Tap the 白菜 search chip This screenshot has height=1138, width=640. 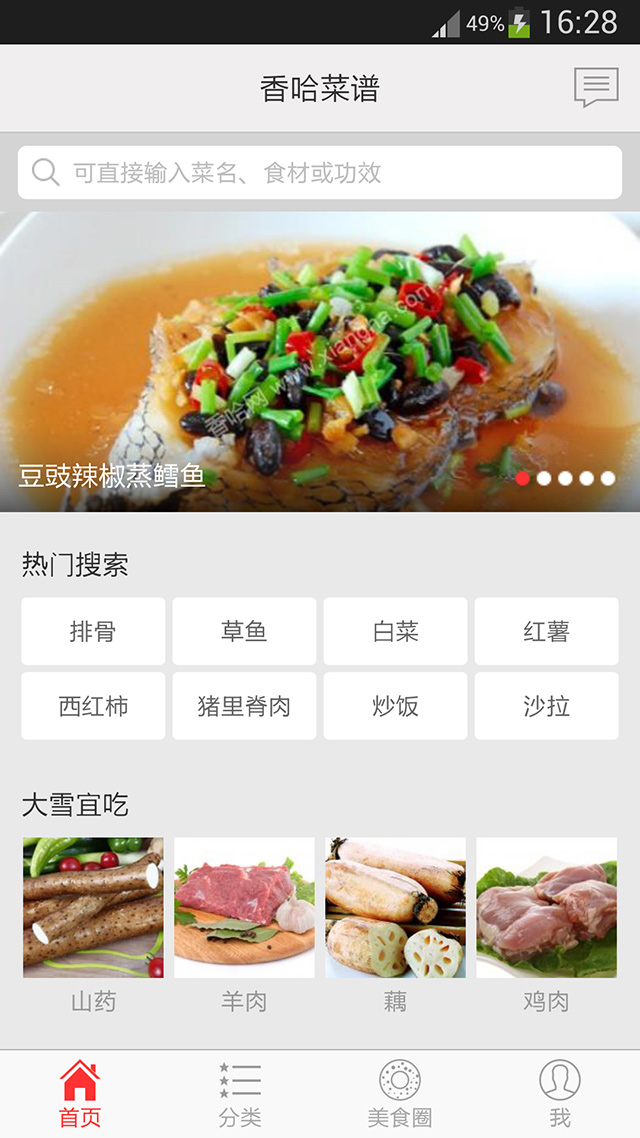(395, 631)
